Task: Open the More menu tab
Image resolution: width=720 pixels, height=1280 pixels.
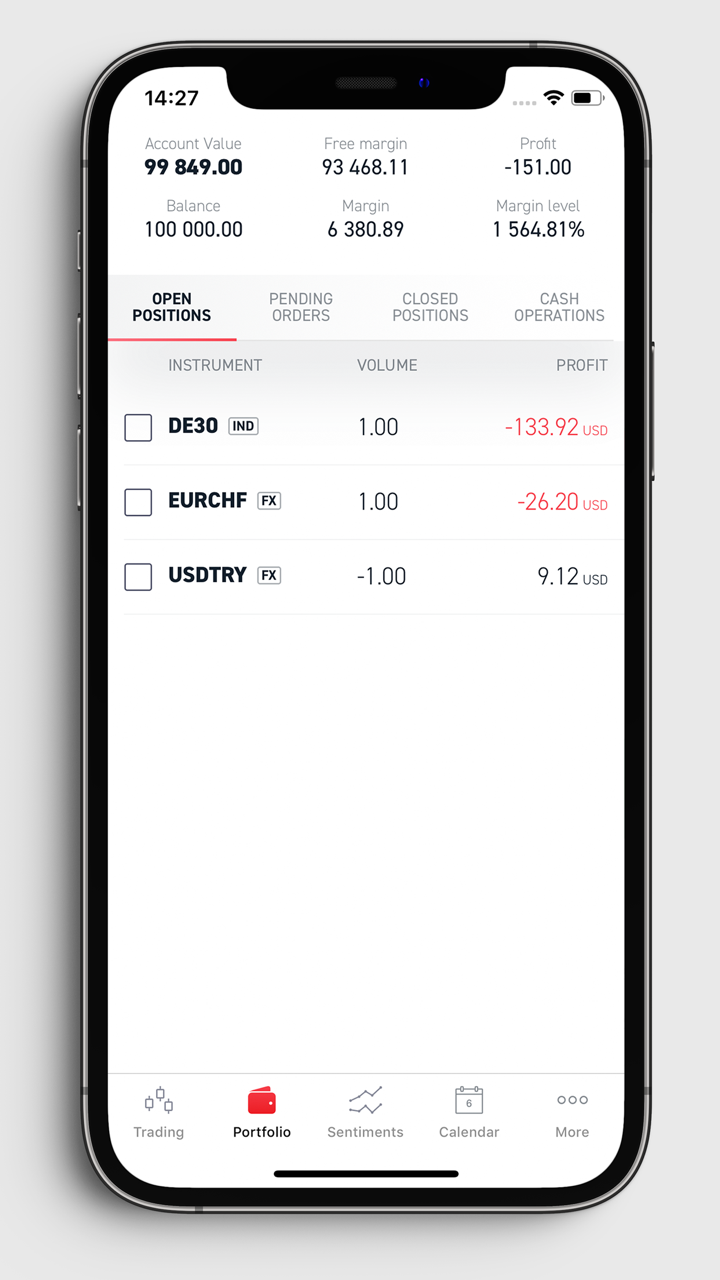Action: point(572,1113)
